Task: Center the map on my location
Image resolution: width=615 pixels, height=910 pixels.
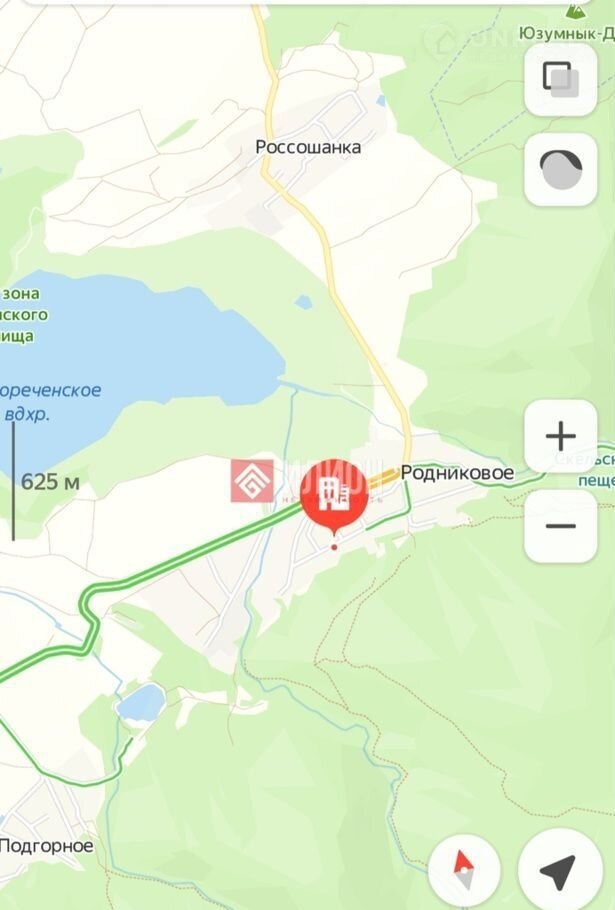Action: coord(558,872)
